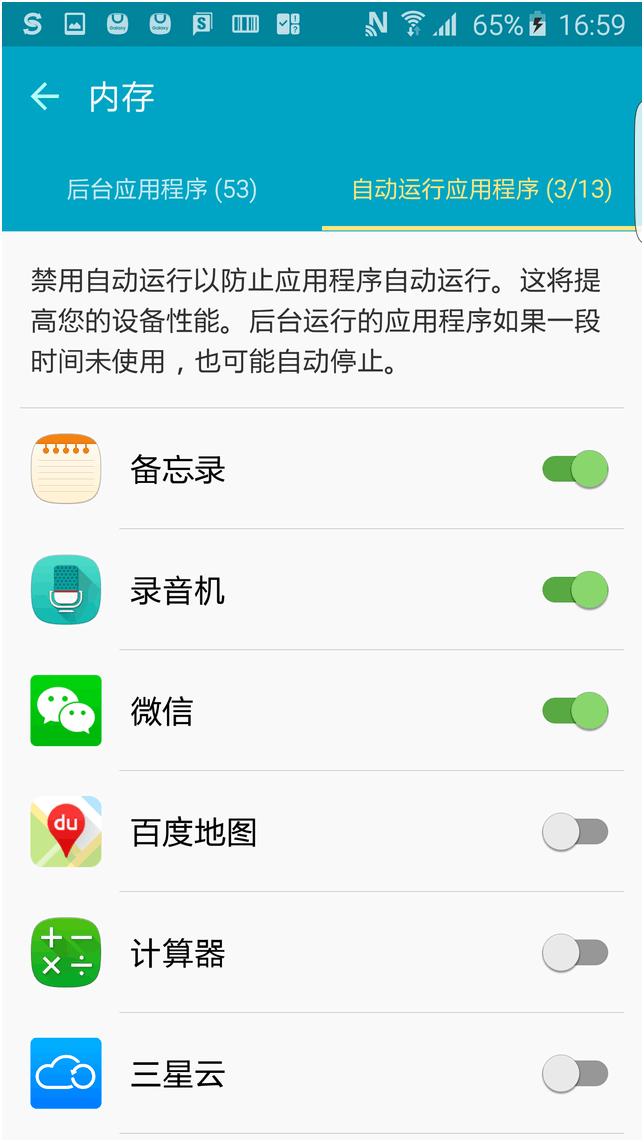Turn off the 录音机 auto-run switch
644x1142 pixels.
[575, 590]
